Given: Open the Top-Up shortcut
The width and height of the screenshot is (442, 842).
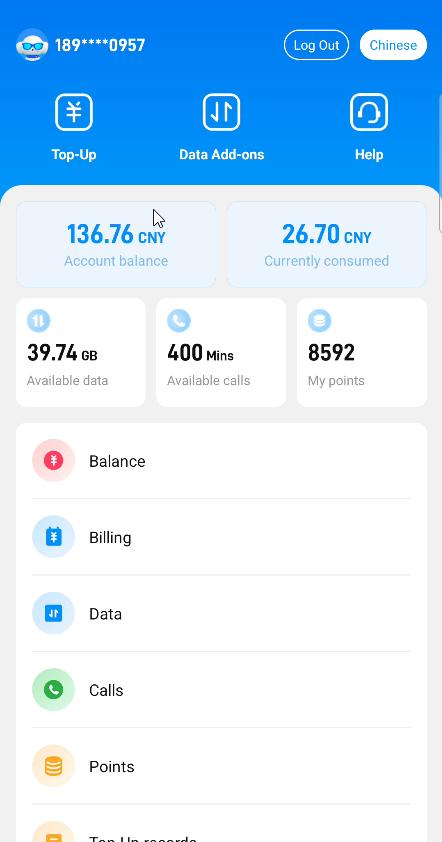Looking at the screenshot, I should [x=74, y=127].
